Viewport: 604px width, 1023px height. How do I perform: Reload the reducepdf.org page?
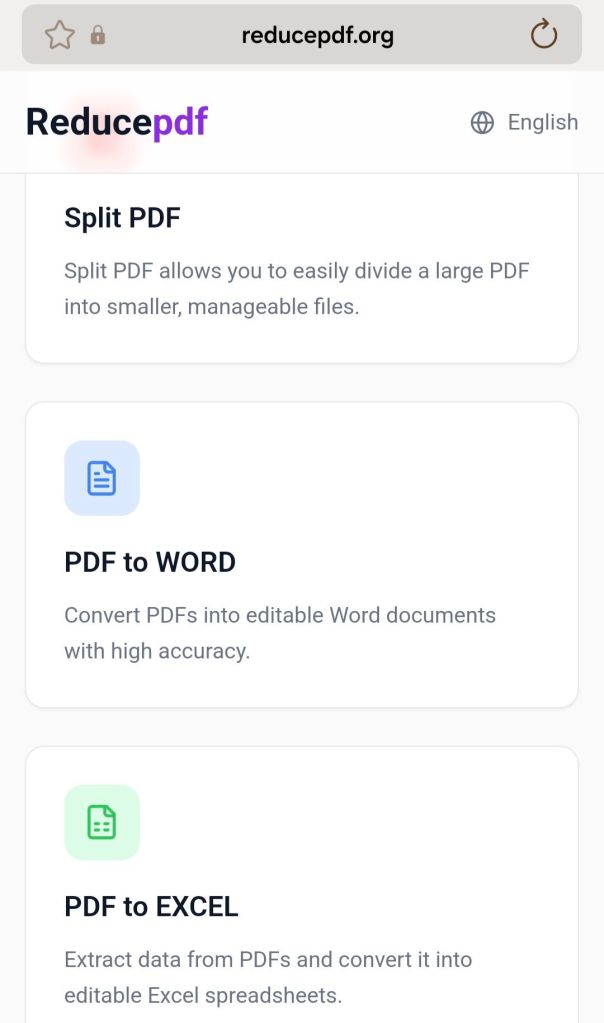(x=543, y=36)
